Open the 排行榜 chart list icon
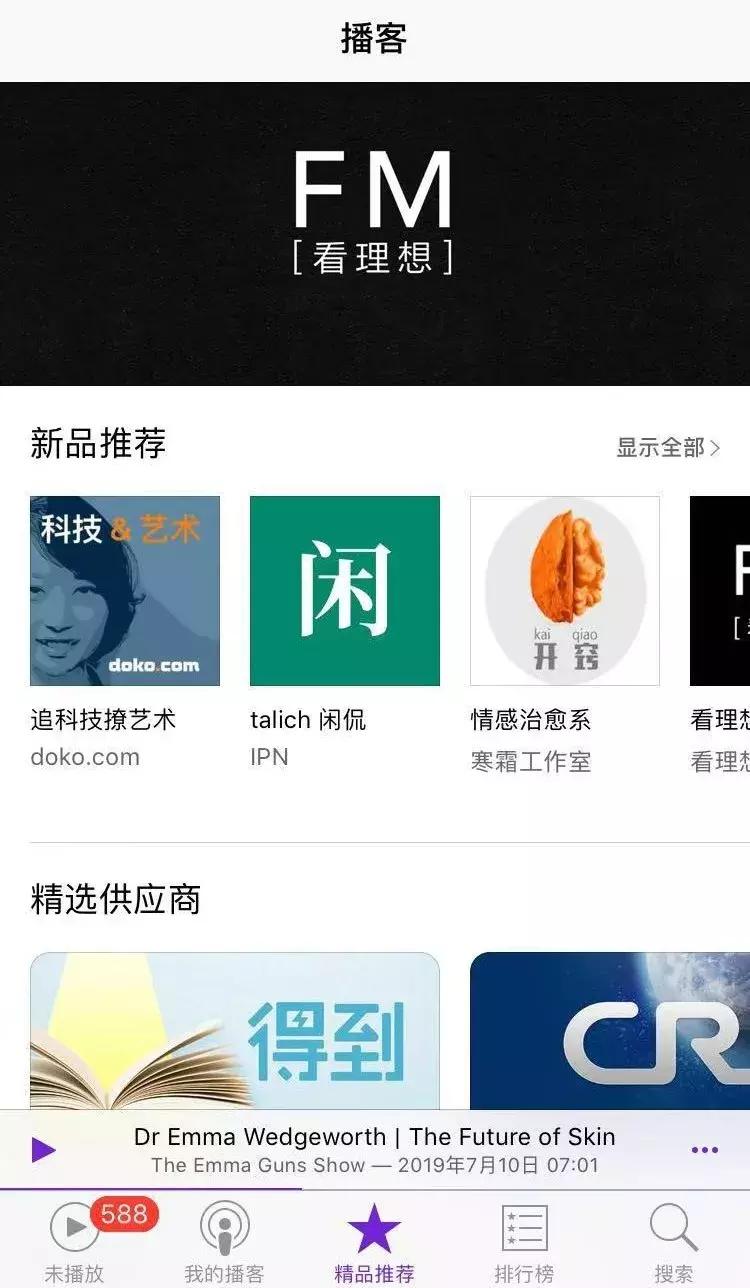 tap(524, 1228)
